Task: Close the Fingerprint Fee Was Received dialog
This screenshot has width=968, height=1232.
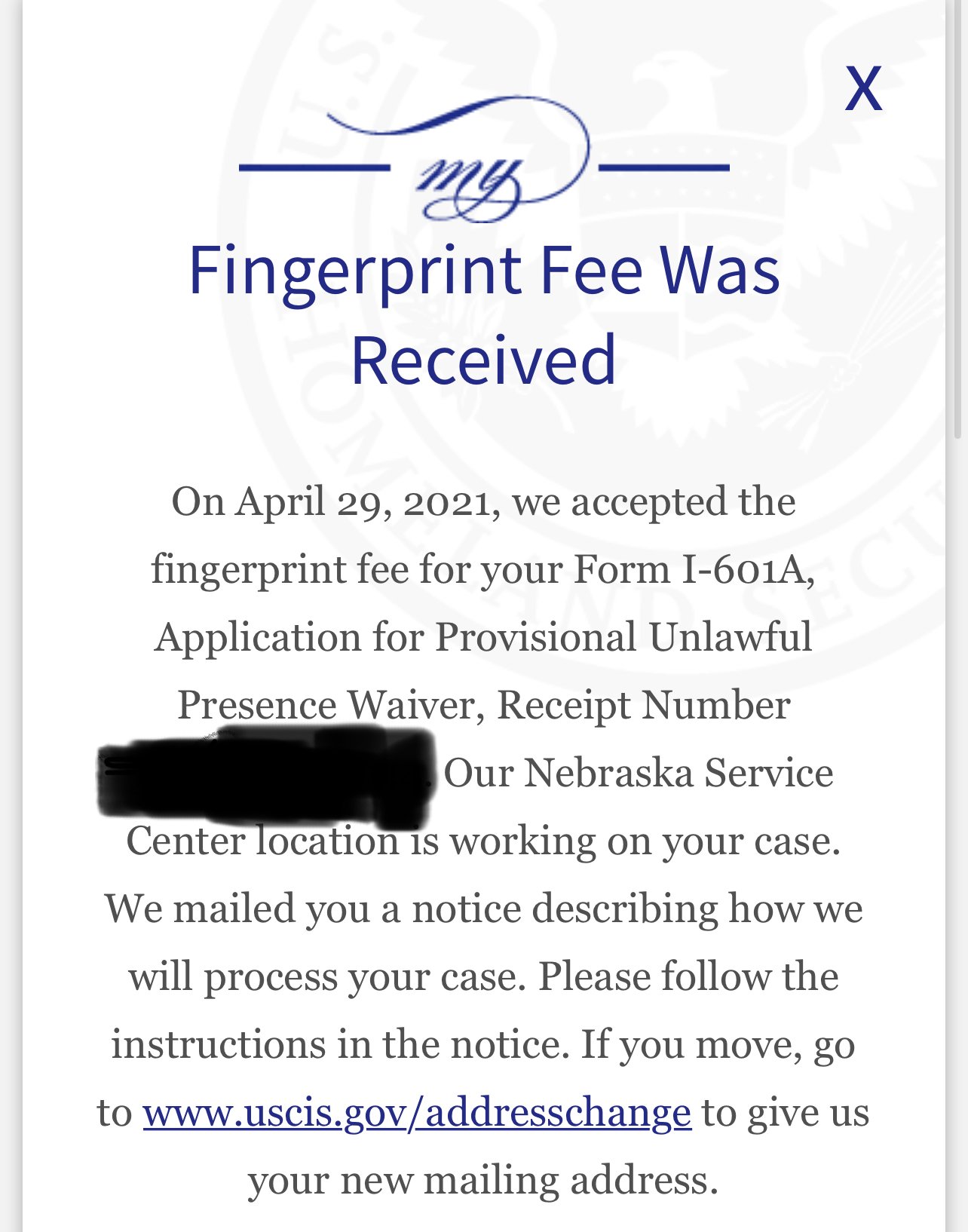Action: (x=862, y=88)
